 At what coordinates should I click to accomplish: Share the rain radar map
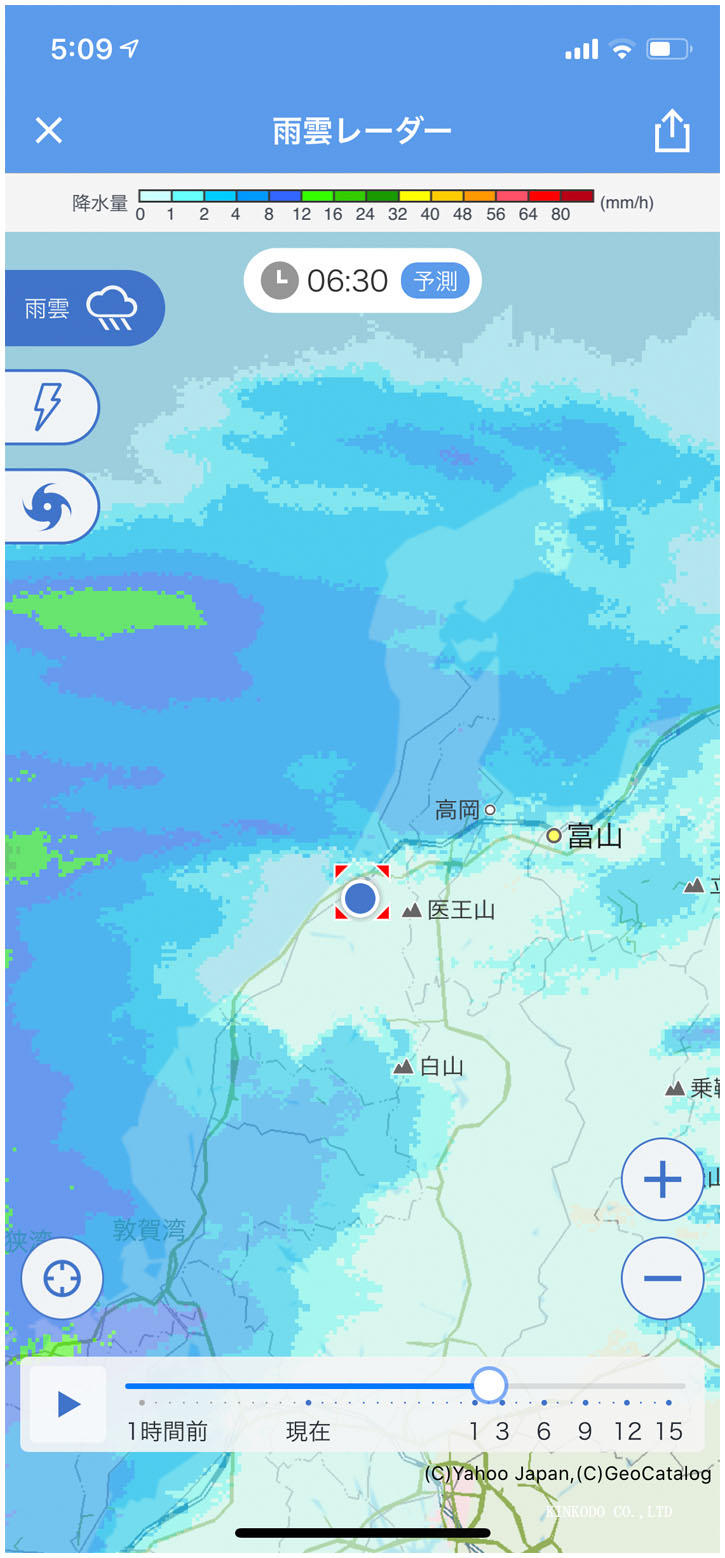(672, 131)
